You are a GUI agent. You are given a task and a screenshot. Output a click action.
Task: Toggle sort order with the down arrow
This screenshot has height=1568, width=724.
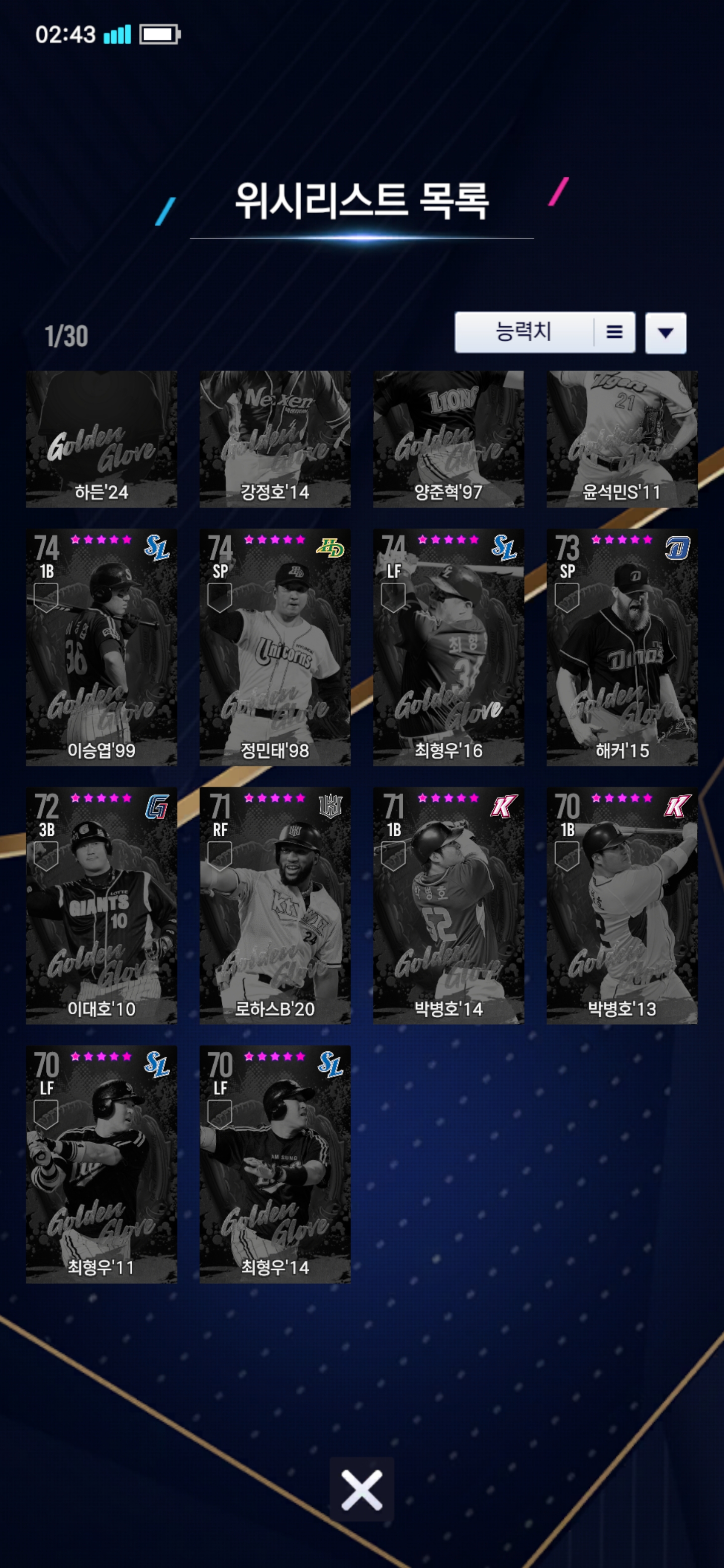(665, 333)
